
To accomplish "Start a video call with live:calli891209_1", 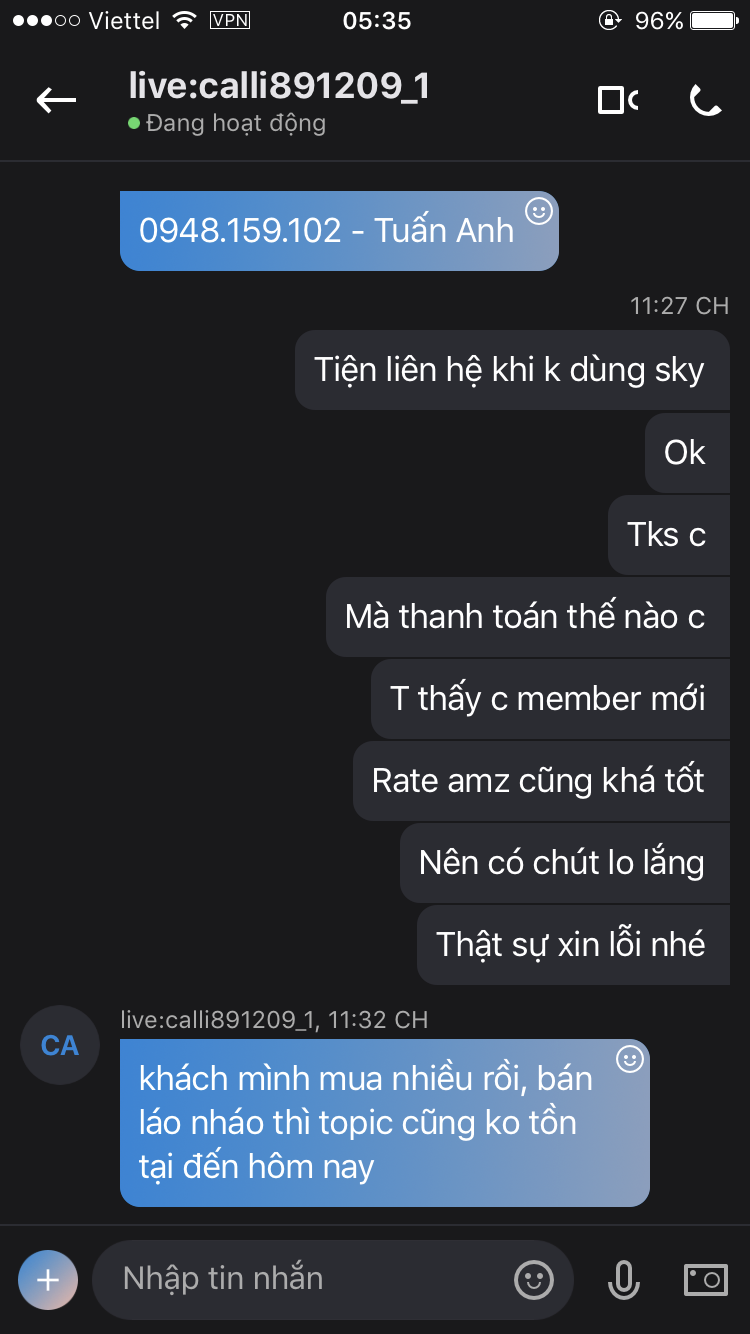I will pyautogui.click(x=617, y=100).
